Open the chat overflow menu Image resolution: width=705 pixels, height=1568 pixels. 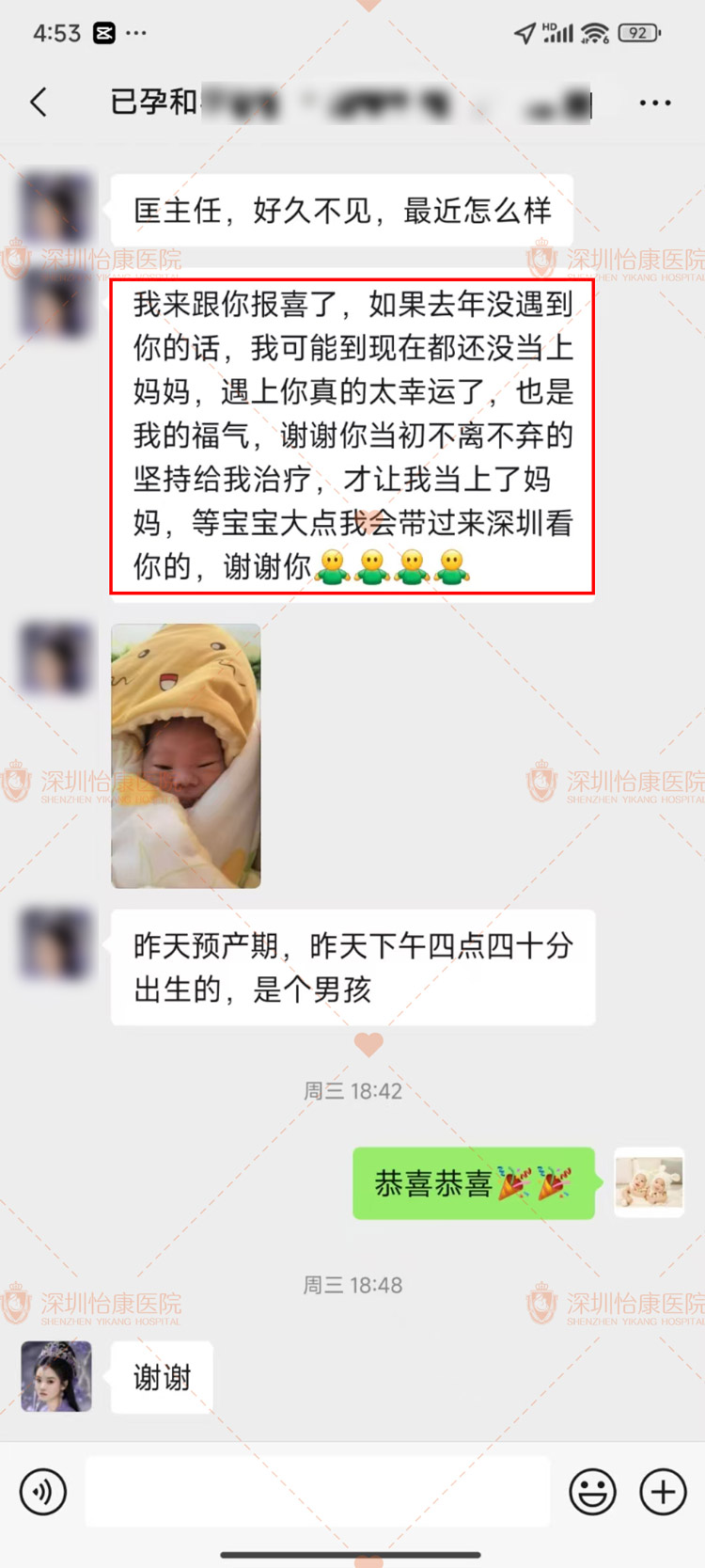coord(654,103)
